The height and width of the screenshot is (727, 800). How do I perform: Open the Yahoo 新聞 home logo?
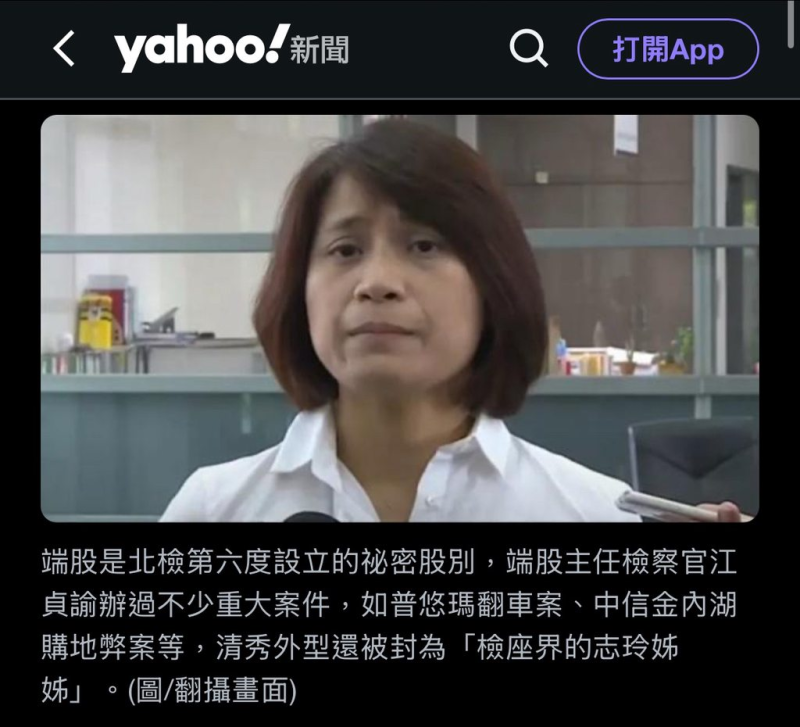pos(231,48)
